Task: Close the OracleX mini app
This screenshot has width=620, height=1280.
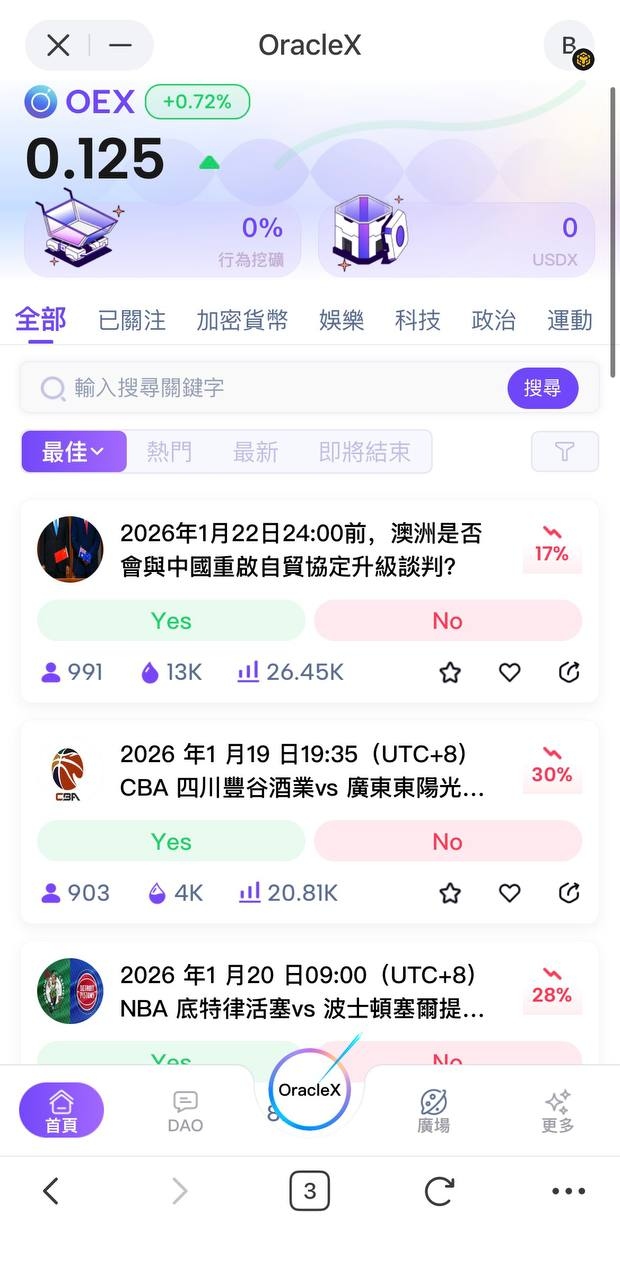Action: (58, 45)
